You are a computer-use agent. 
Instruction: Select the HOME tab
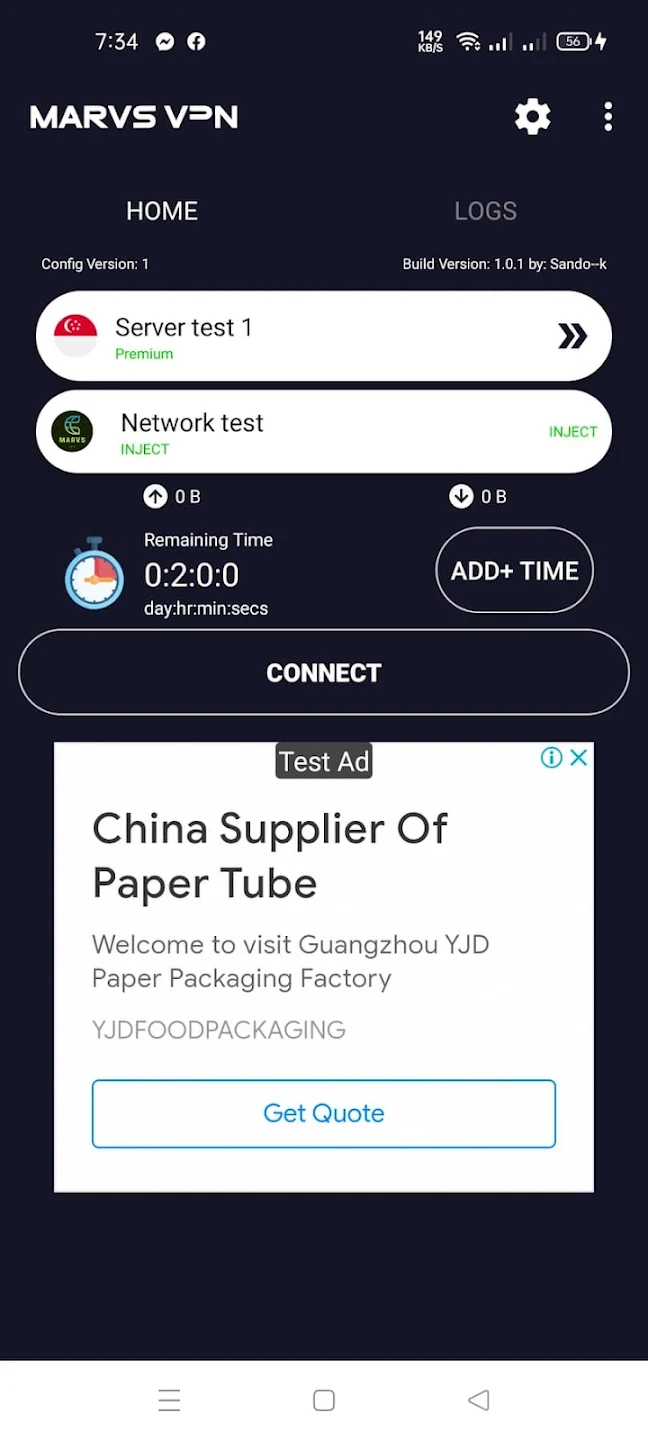[x=162, y=211]
